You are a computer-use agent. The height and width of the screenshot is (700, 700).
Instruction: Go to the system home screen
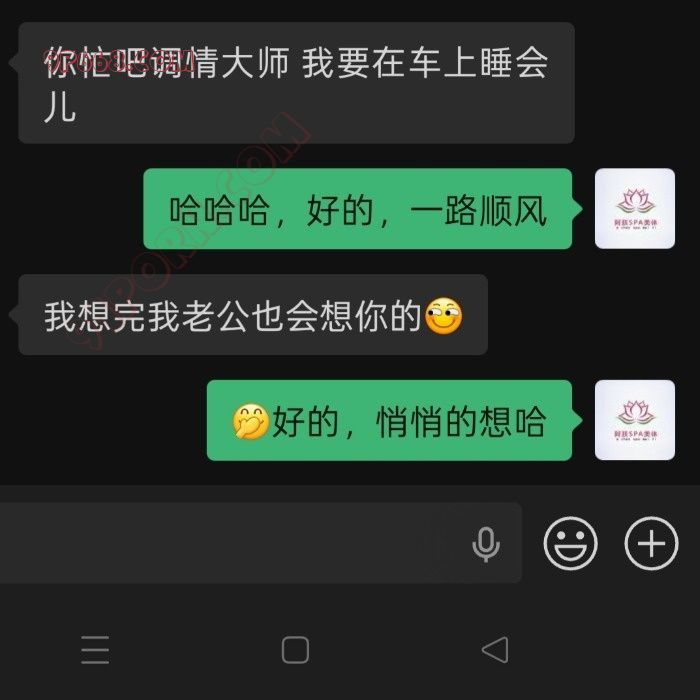click(295, 650)
